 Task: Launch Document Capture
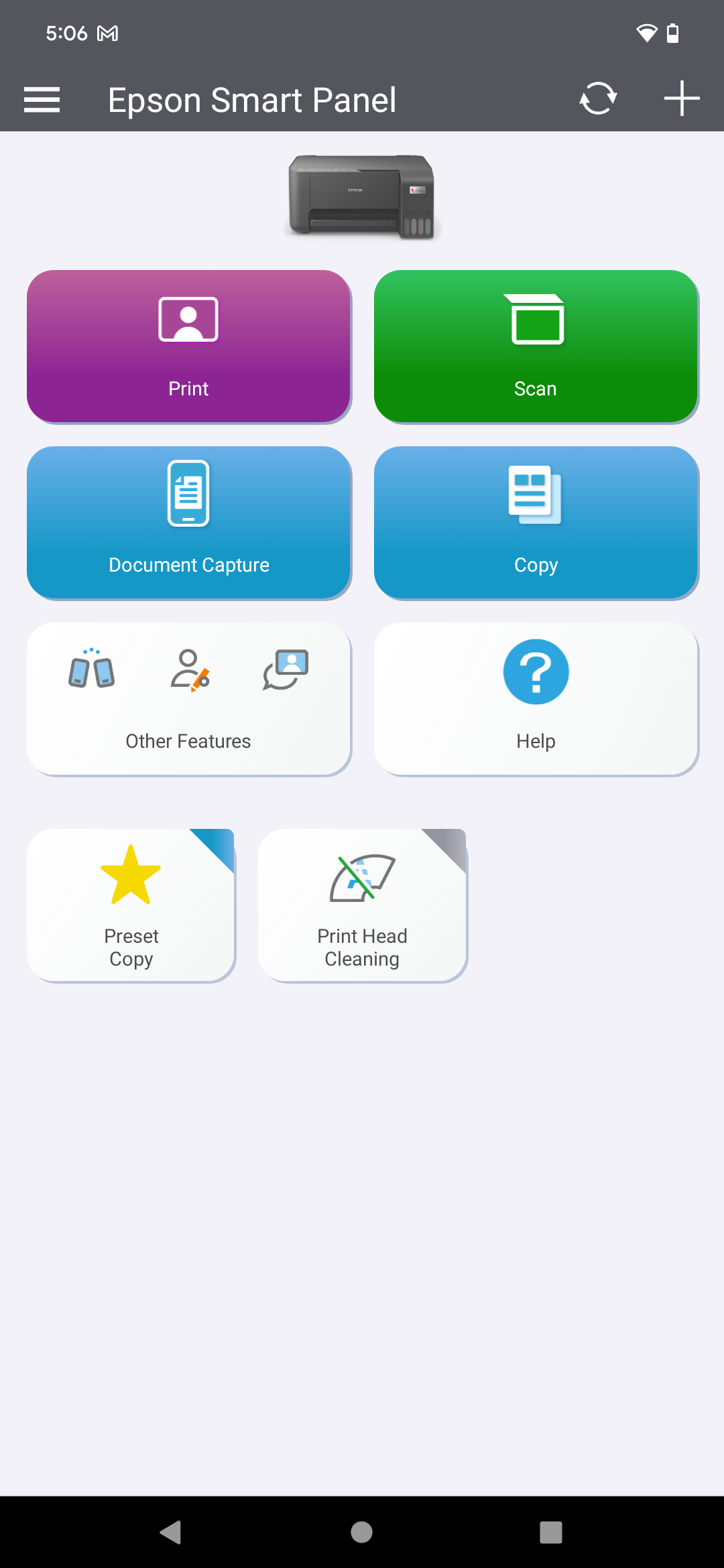(x=188, y=523)
